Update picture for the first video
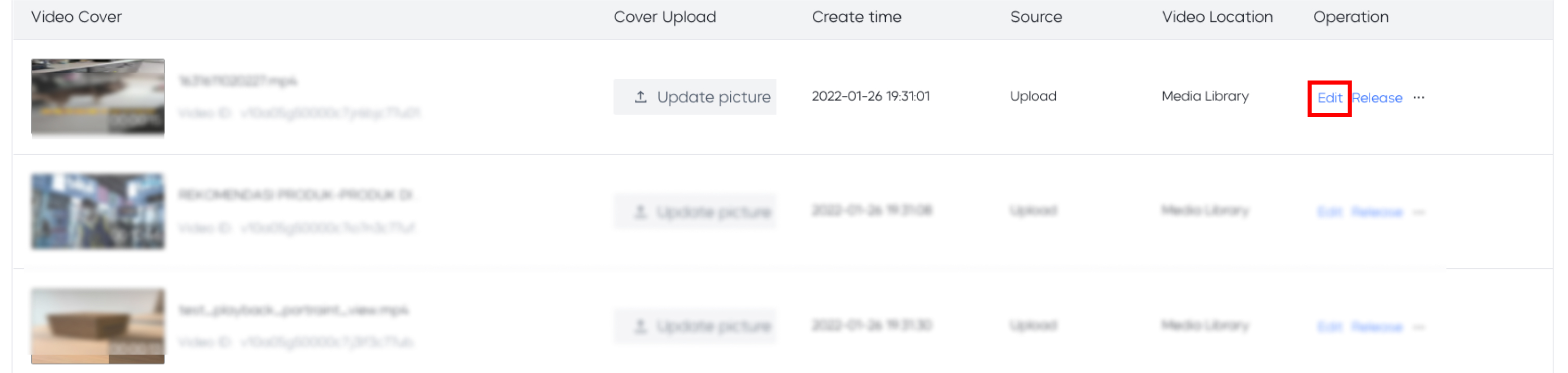The image size is (1568, 373). click(x=695, y=97)
